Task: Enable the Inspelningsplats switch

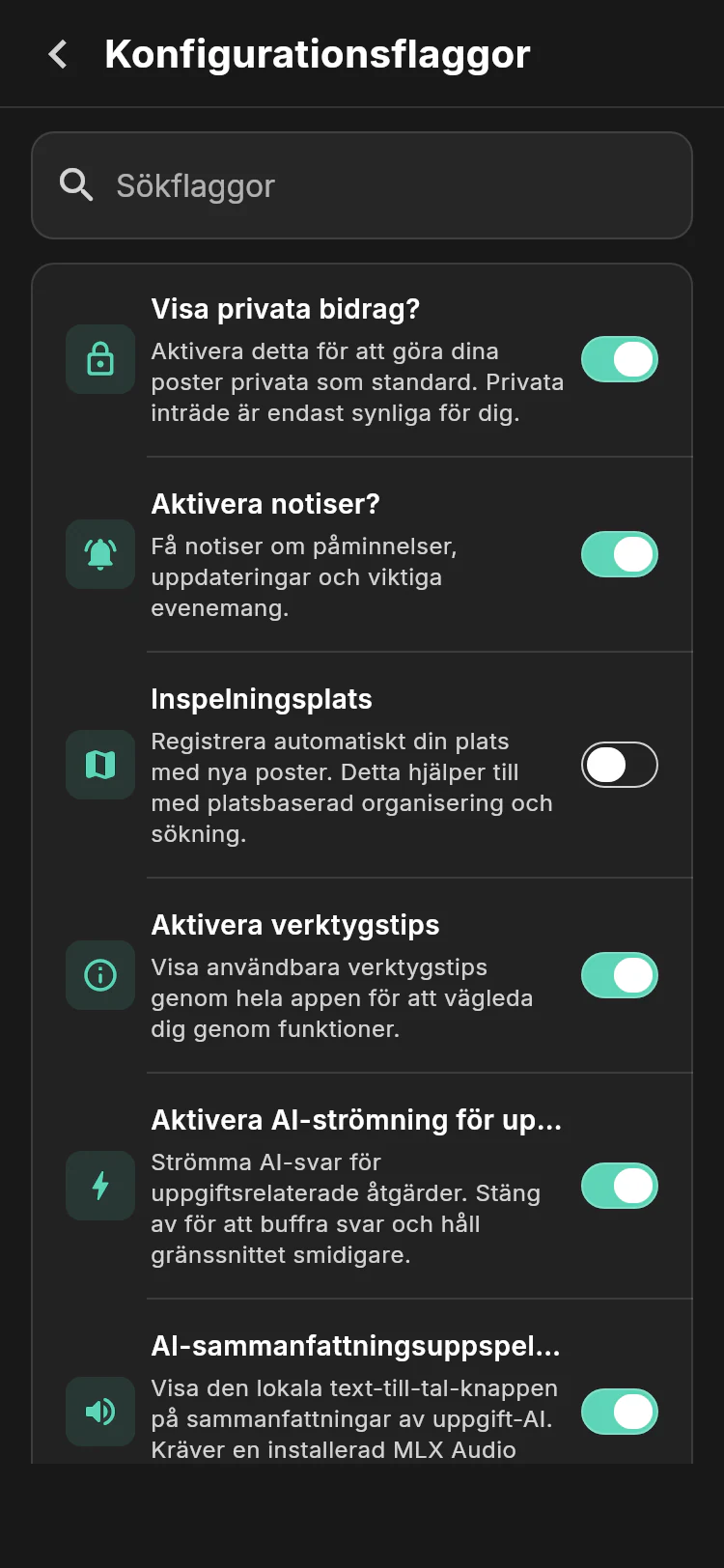Action: [620, 765]
